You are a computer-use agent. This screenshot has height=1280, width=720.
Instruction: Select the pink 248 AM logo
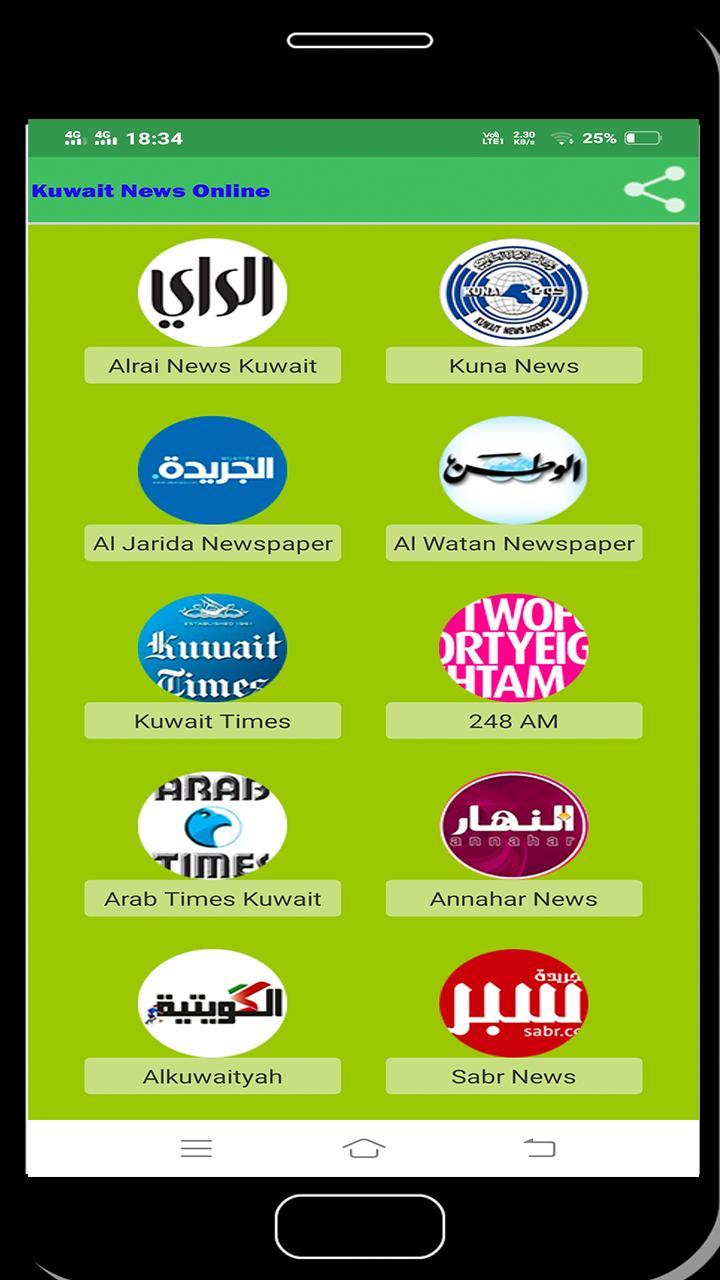coord(513,648)
